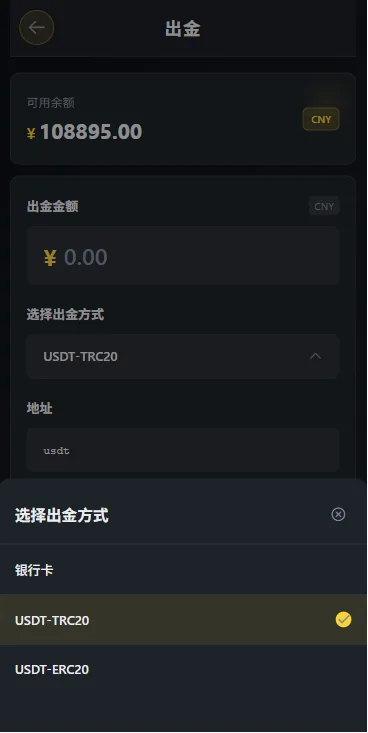Tap the 地址 address input field
368x733 pixels.
(183, 450)
